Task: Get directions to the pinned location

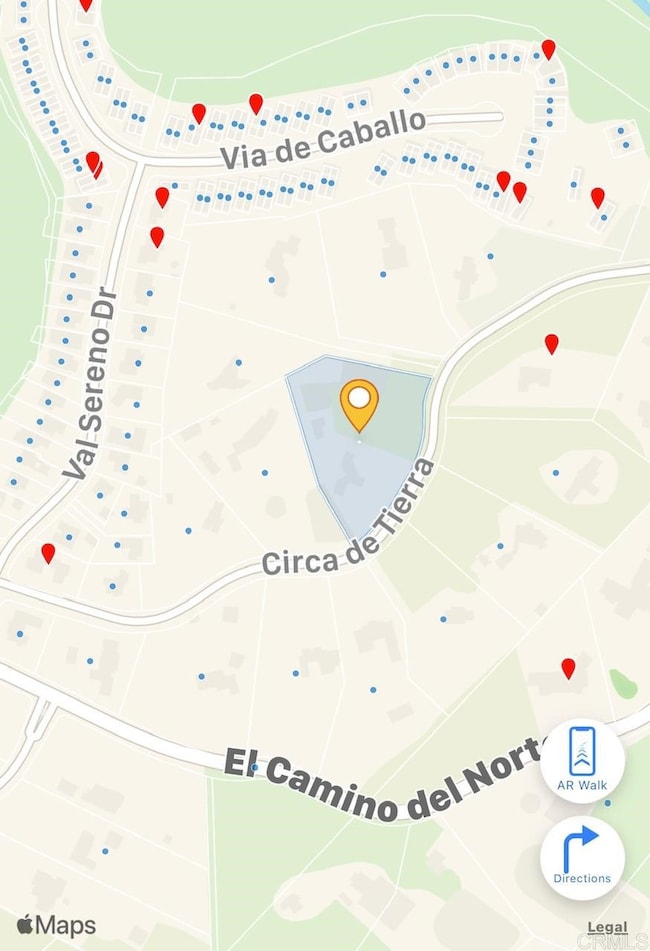Action: (x=582, y=857)
